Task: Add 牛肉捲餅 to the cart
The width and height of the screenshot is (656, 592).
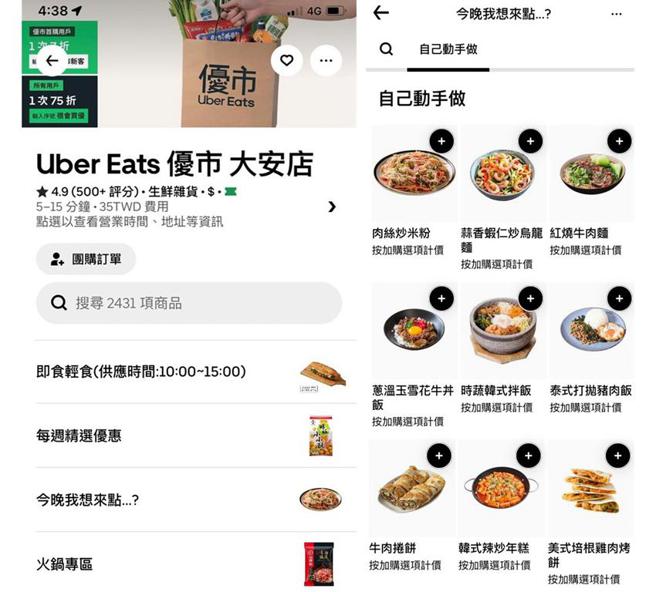Action: [440, 456]
